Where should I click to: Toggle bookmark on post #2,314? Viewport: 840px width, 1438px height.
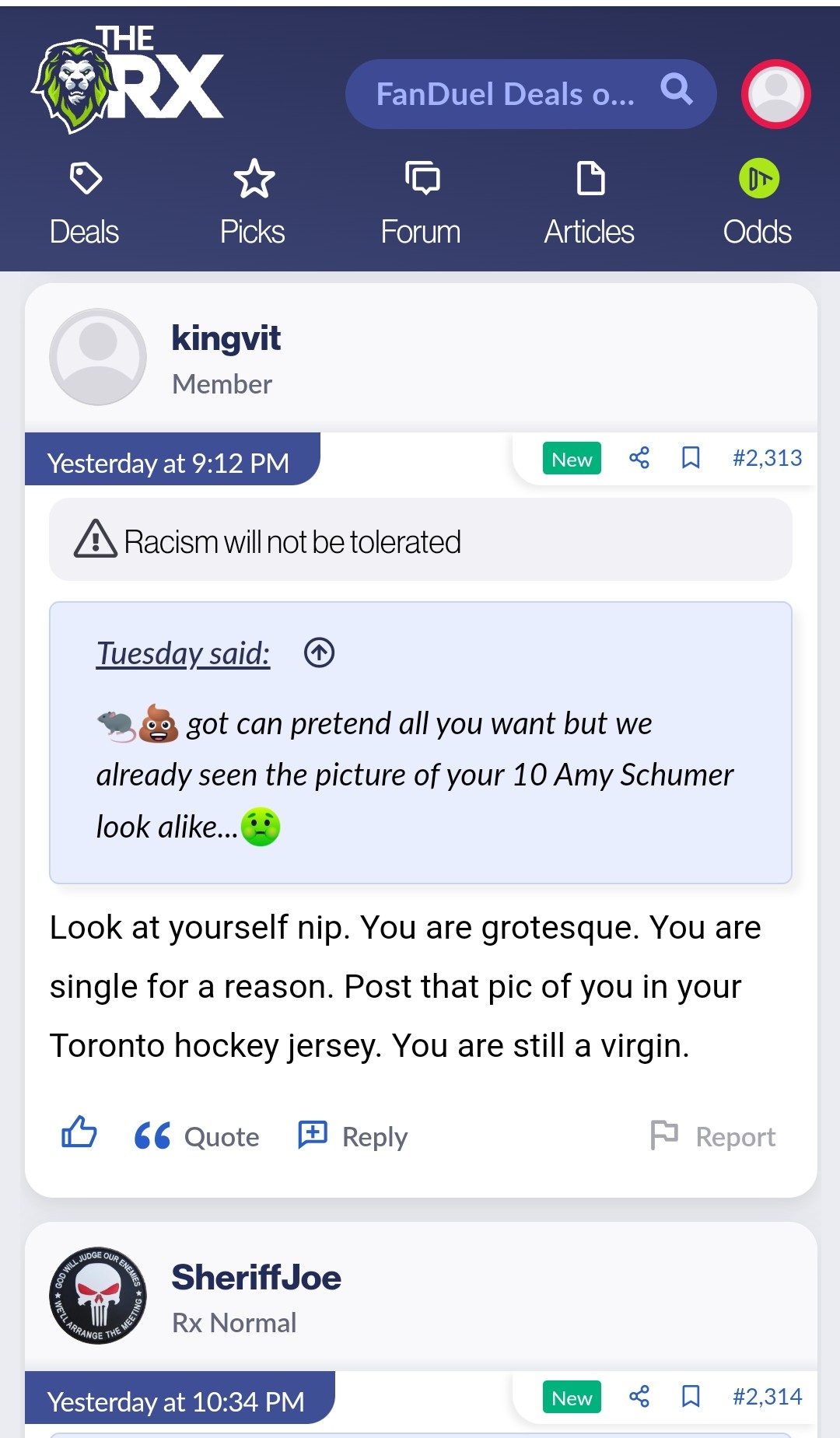pos(691,1396)
